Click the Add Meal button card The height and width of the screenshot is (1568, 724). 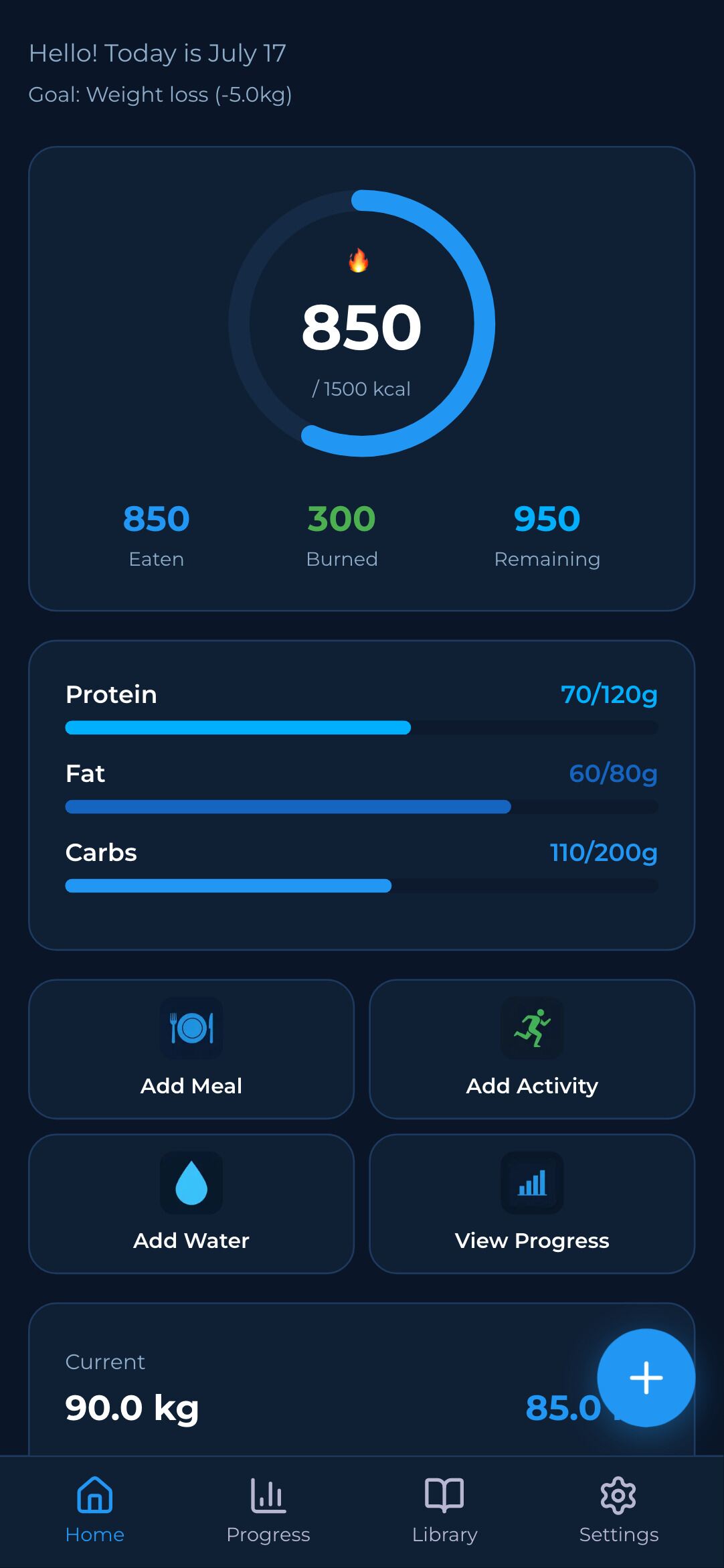pos(191,1051)
